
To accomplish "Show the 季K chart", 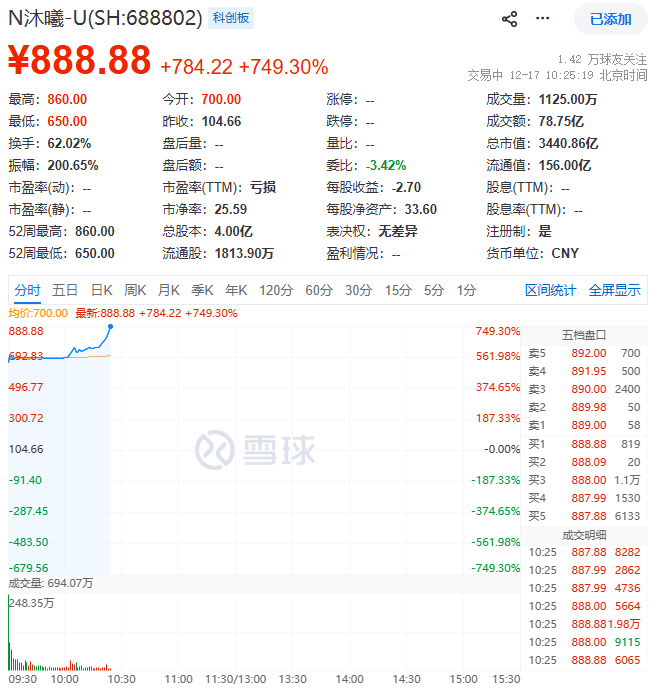I will point(202,290).
